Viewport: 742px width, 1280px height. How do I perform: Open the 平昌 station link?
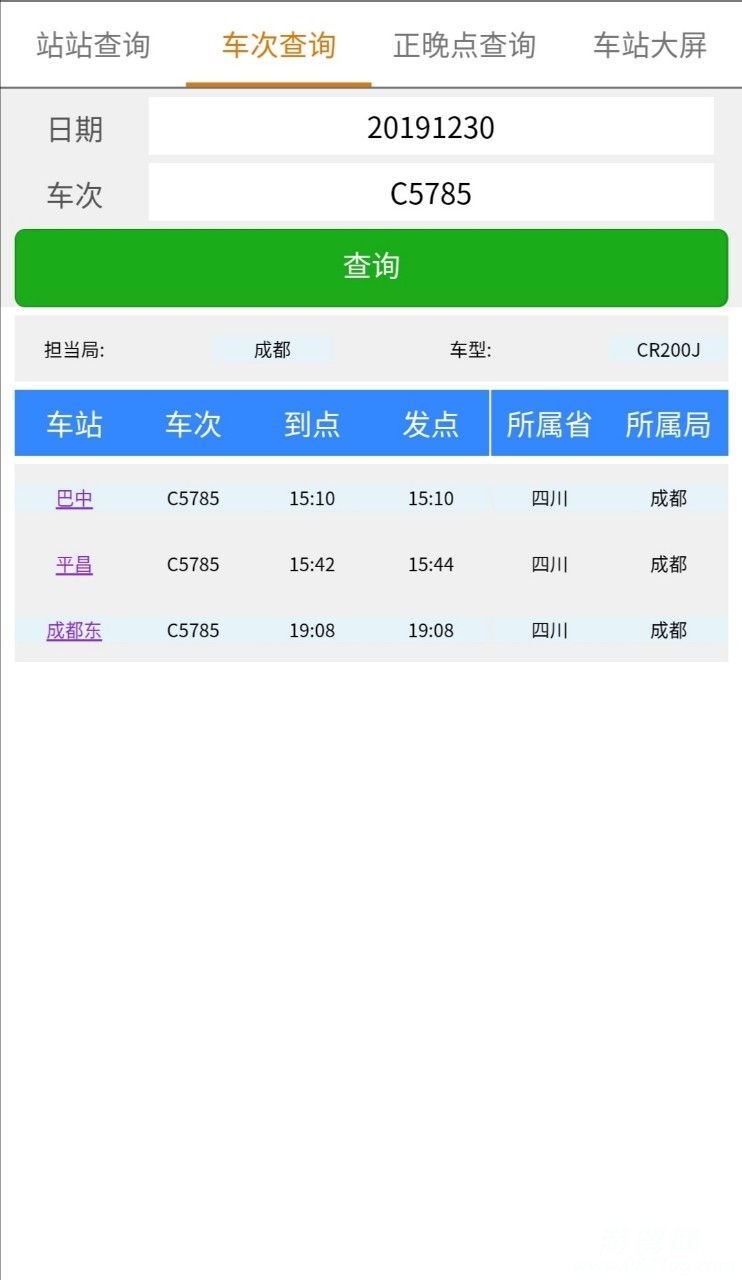[74, 565]
